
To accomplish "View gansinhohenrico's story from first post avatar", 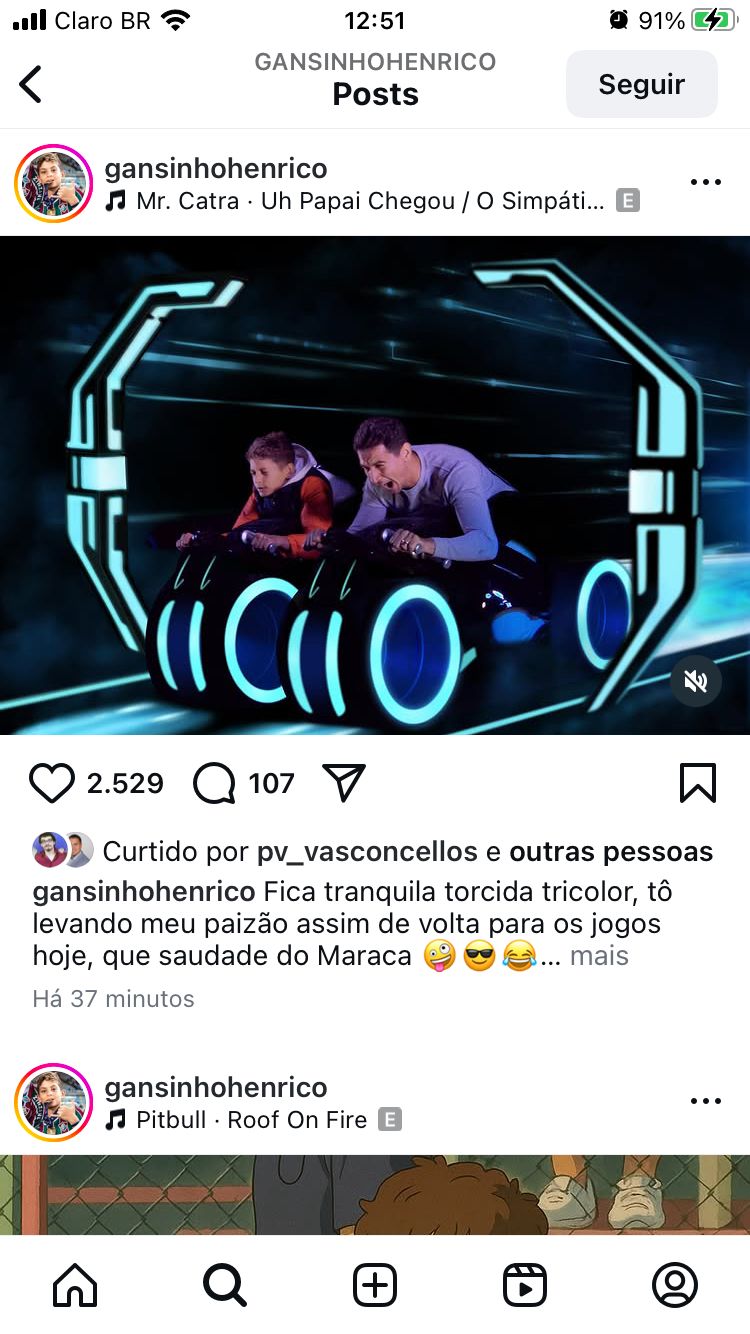I will pyautogui.click(x=53, y=184).
